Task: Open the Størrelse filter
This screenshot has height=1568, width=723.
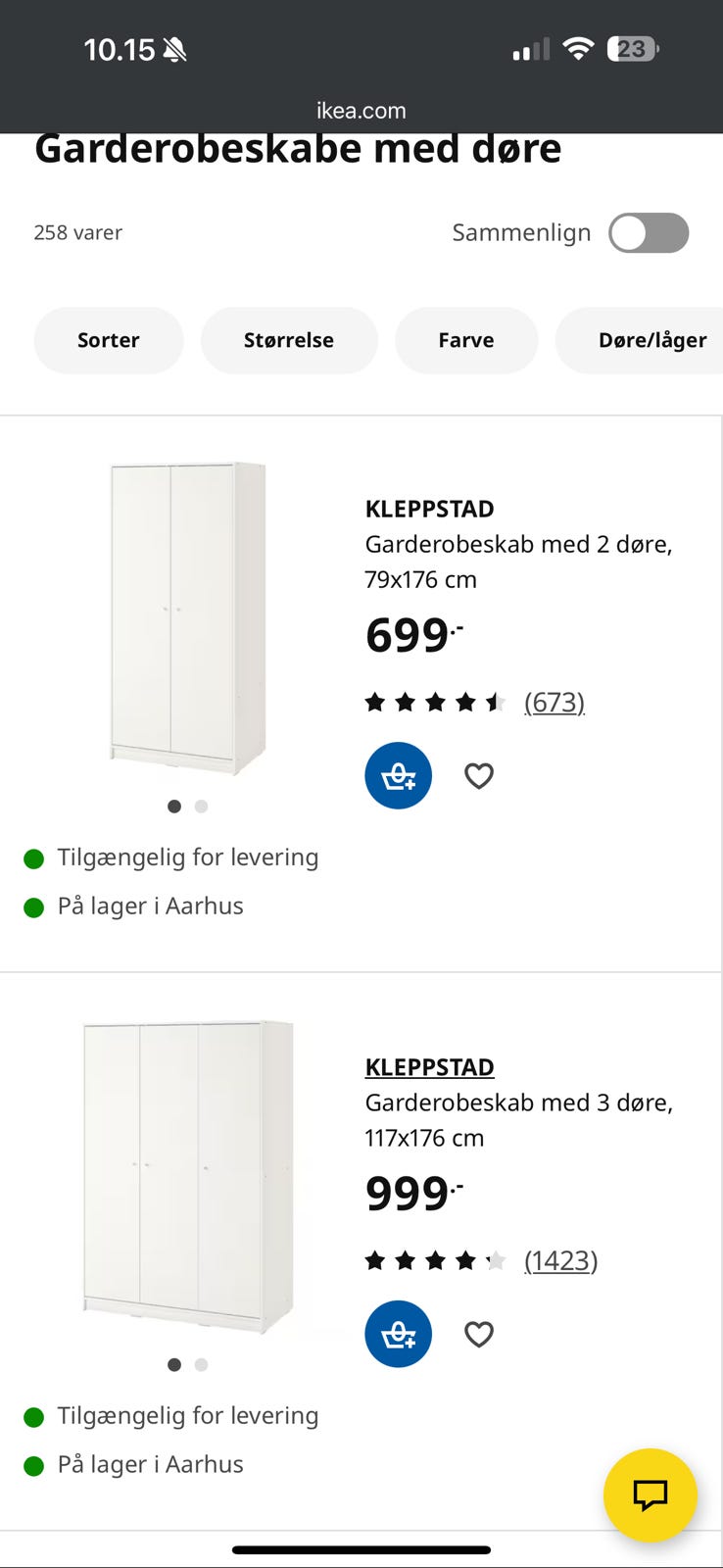Action: coord(289,340)
